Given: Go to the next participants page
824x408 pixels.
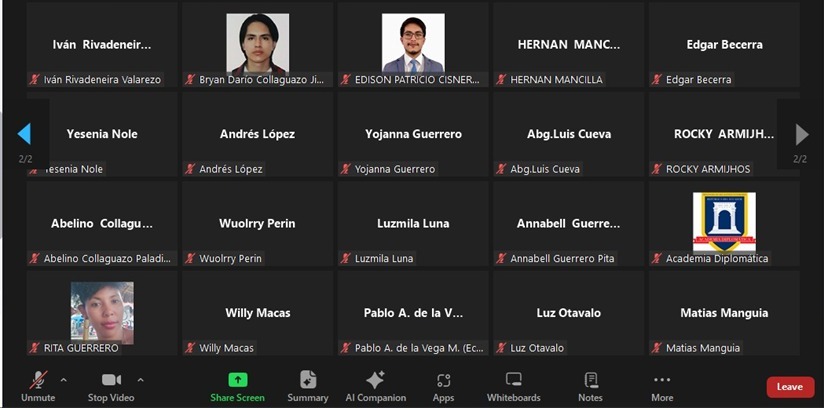Looking at the screenshot, I should 801,134.
